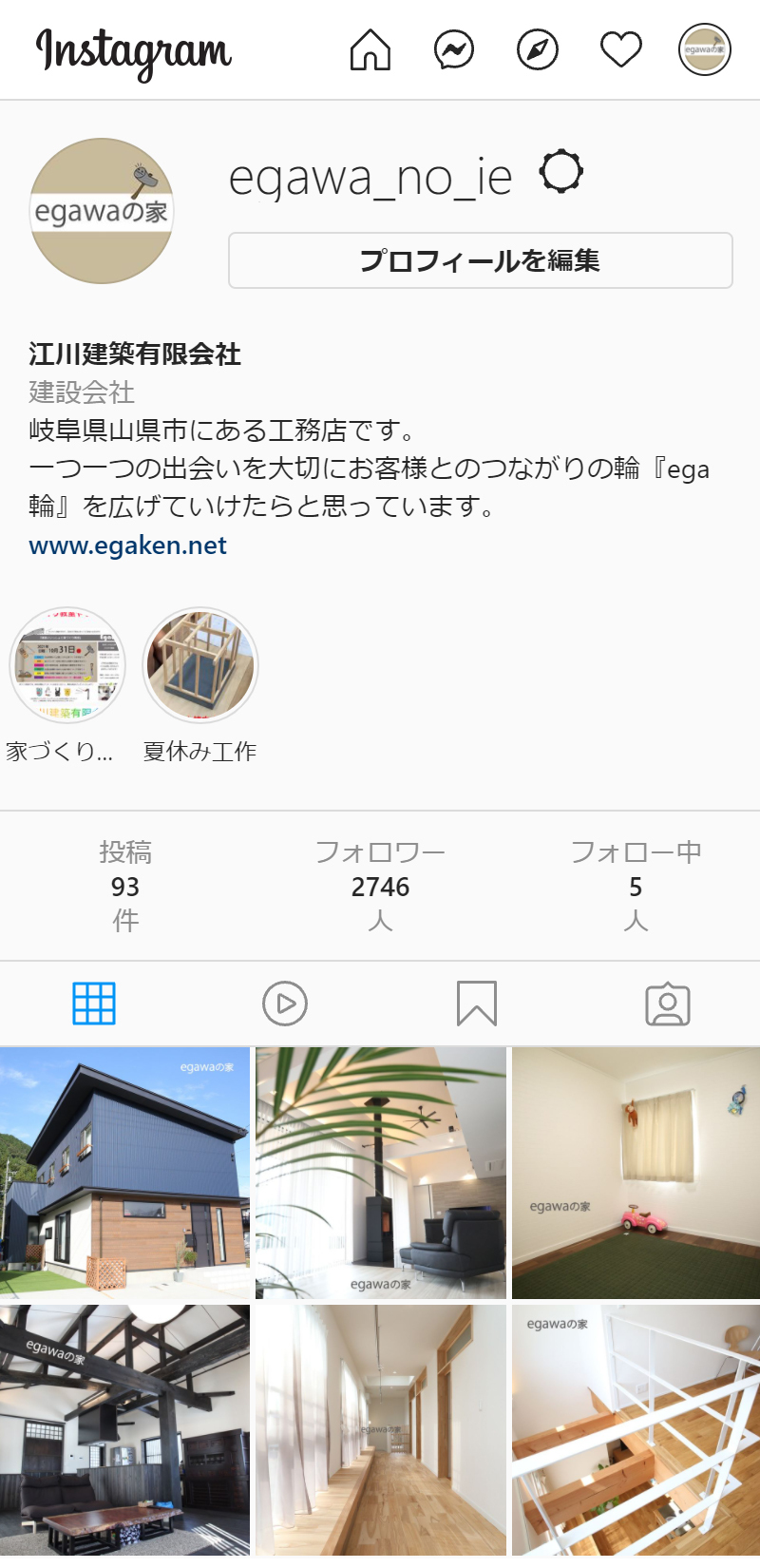760x1568 pixels.
Task: Open the 家づくり story highlight
Action: click(67, 666)
